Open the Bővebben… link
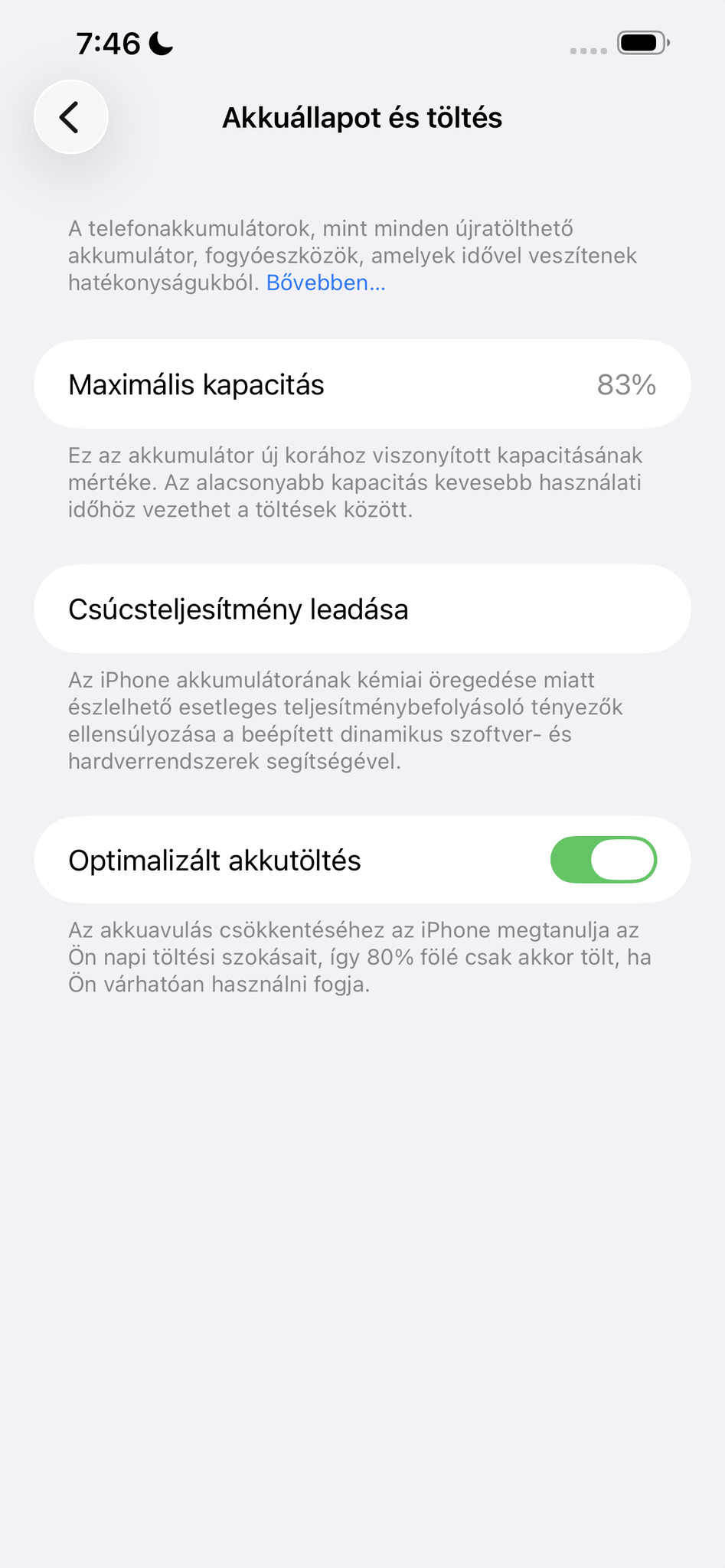Image resolution: width=725 pixels, height=1568 pixels. [325, 283]
